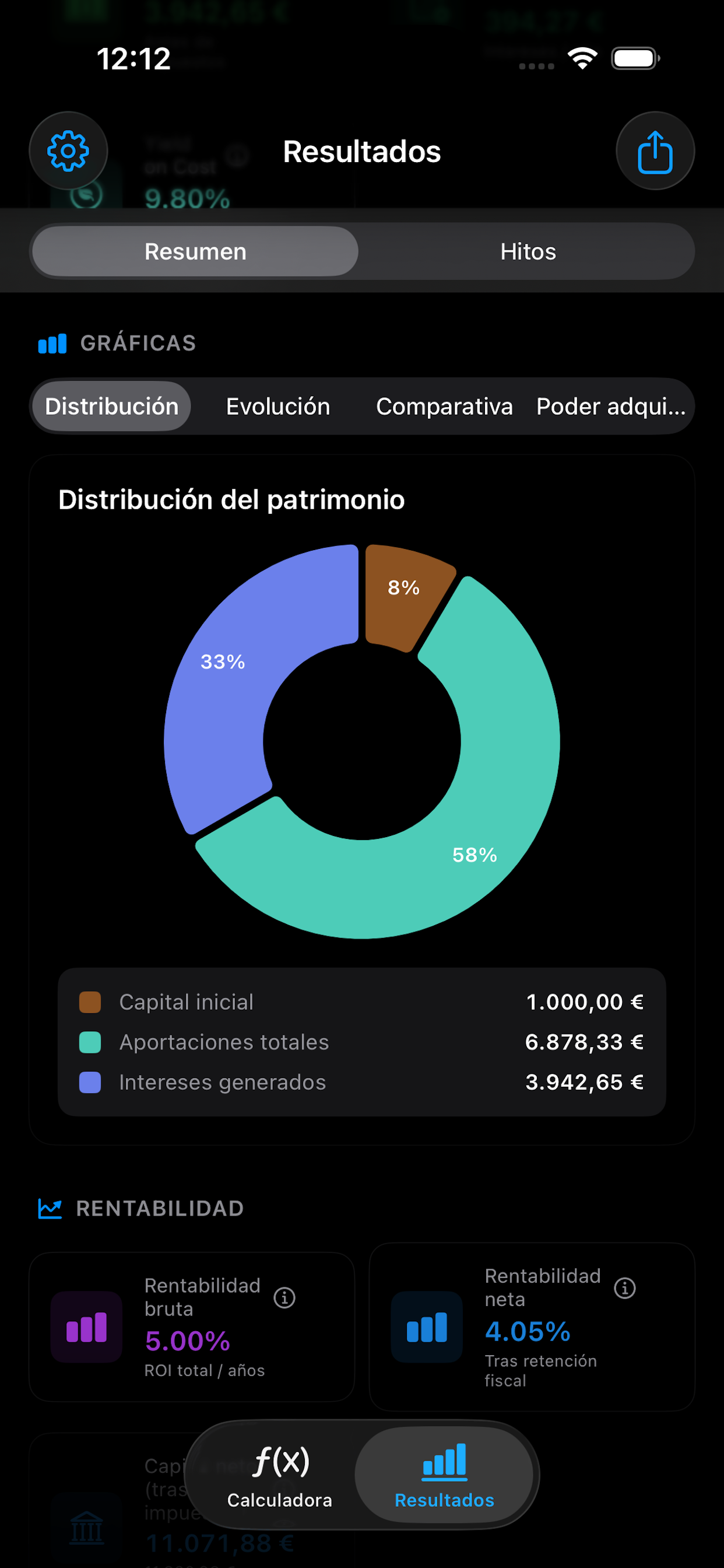Switch to the Hitos segment
This screenshot has height=1568, width=724.
point(528,251)
